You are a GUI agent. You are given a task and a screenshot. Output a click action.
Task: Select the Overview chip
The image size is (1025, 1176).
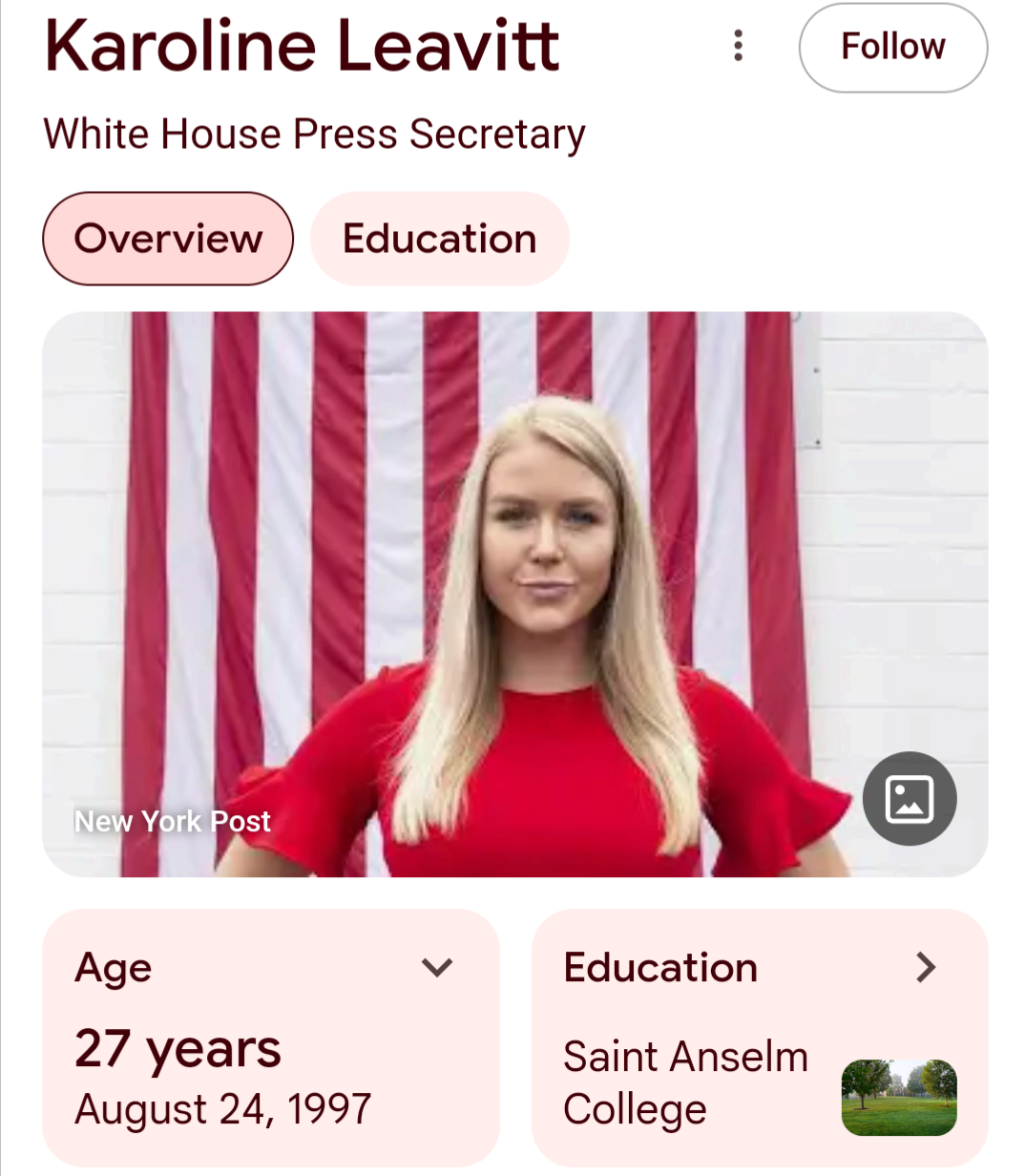tap(168, 239)
